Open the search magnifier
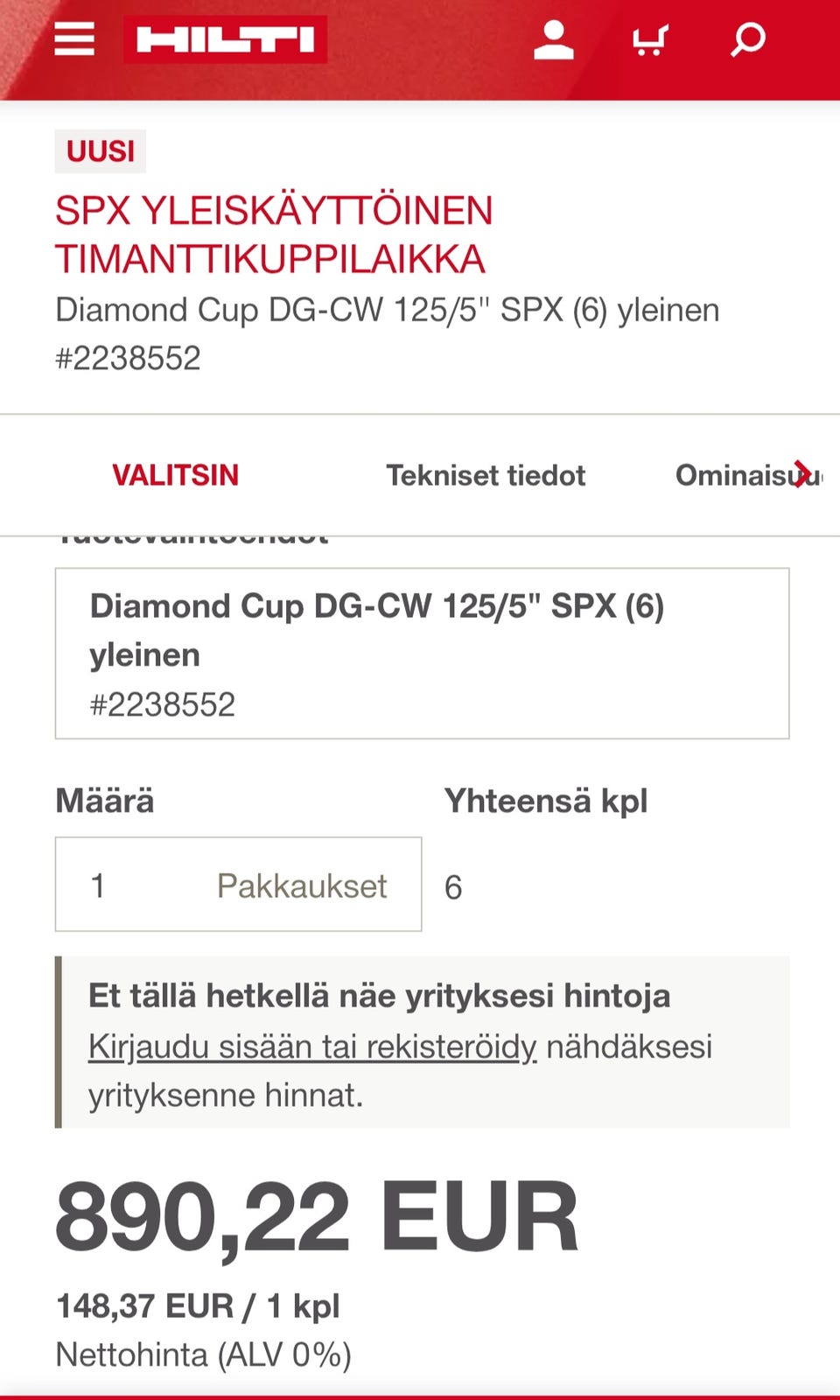The width and height of the screenshot is (840, 1400). pyautogui.click(x=748, y=40)
